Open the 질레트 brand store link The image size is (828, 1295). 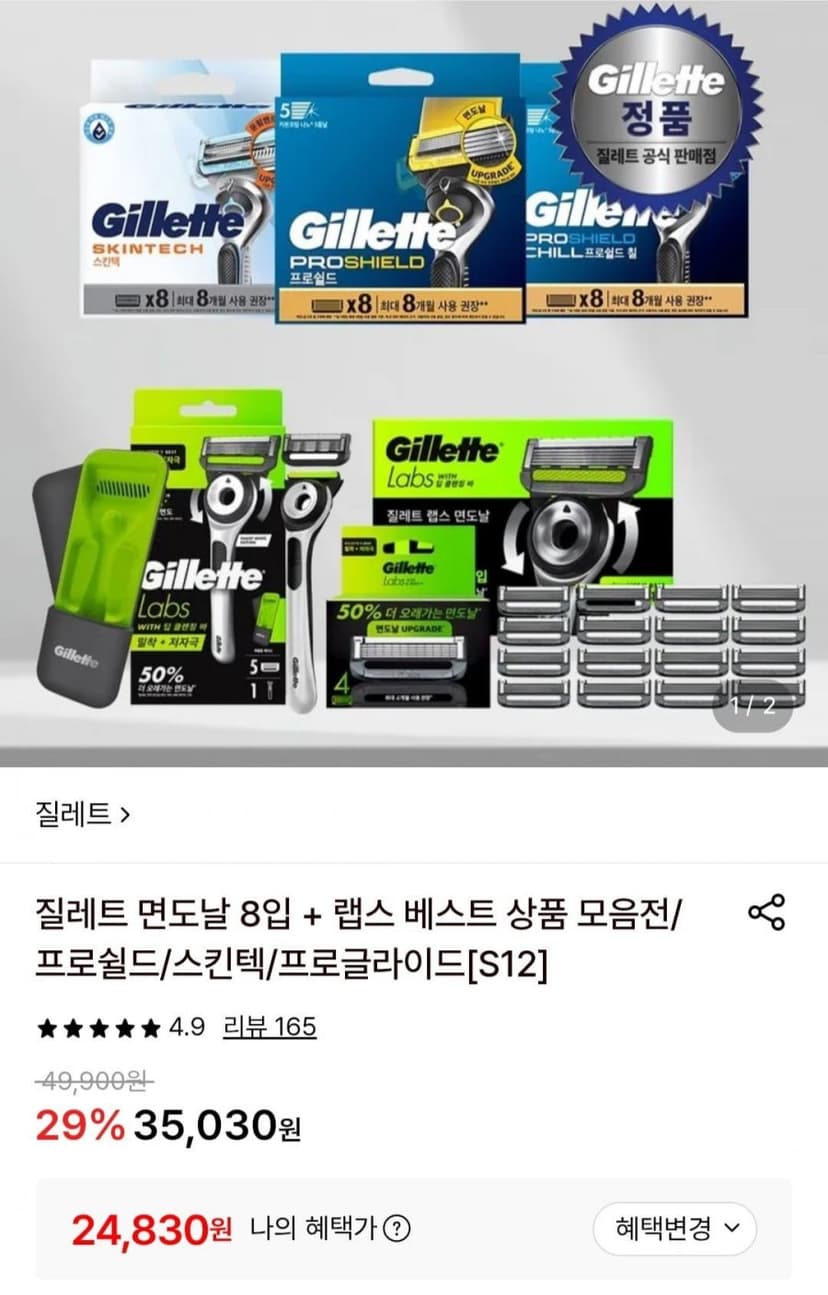coord(82,814)
